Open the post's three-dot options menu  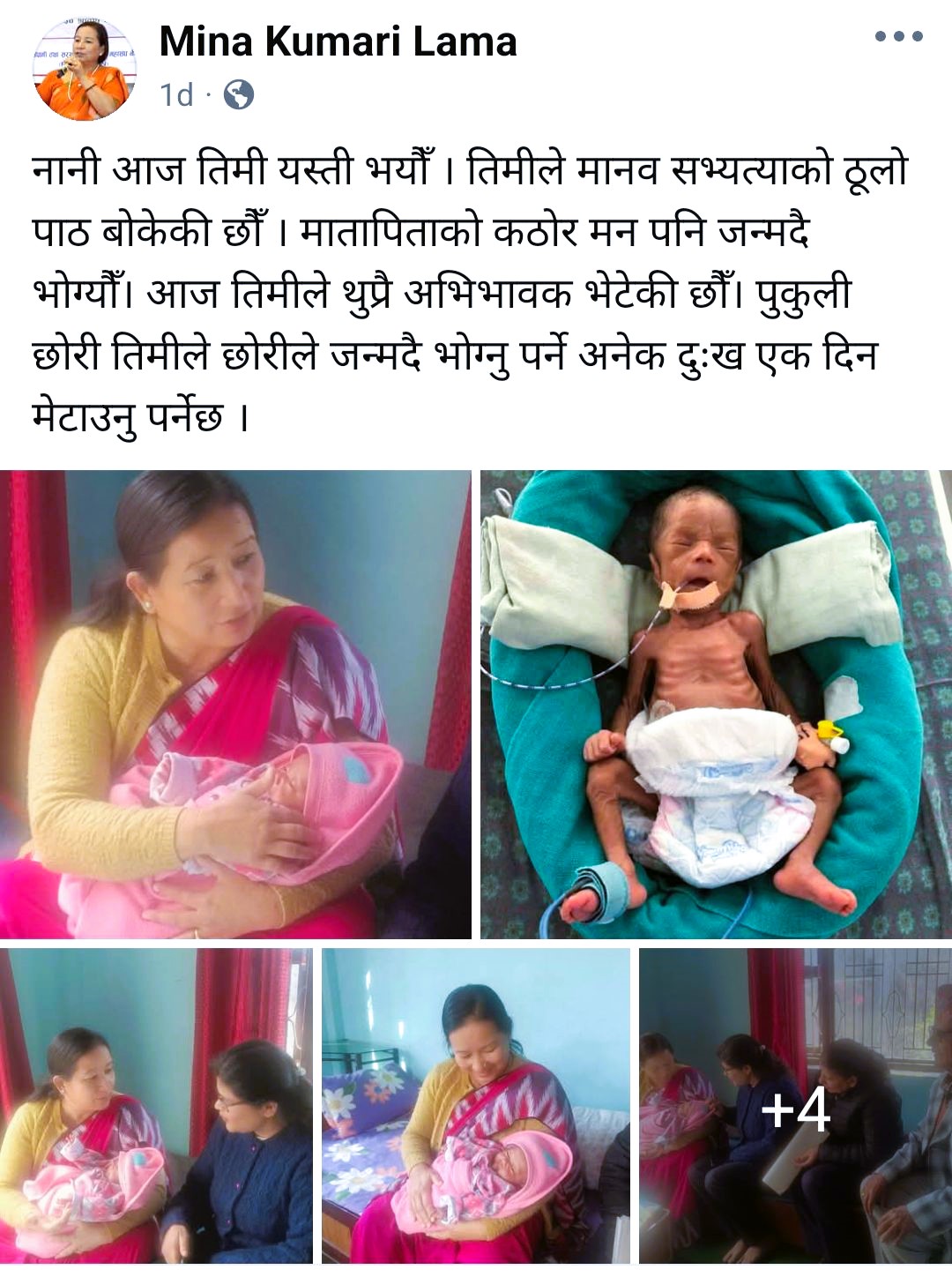pos(898,37)
